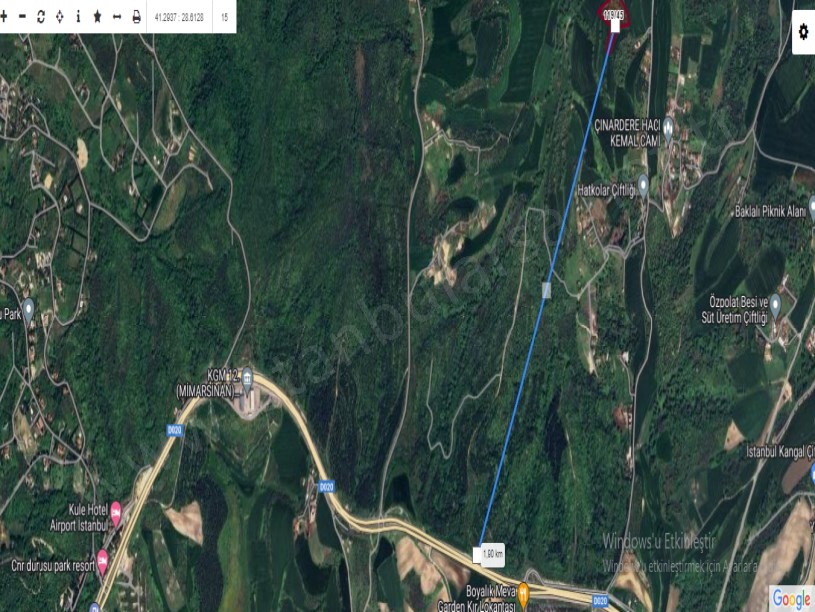Tap the Hatkolar Çiftliği place marker
This screenshot has width=815, height=612.
[x=643, y=186]
